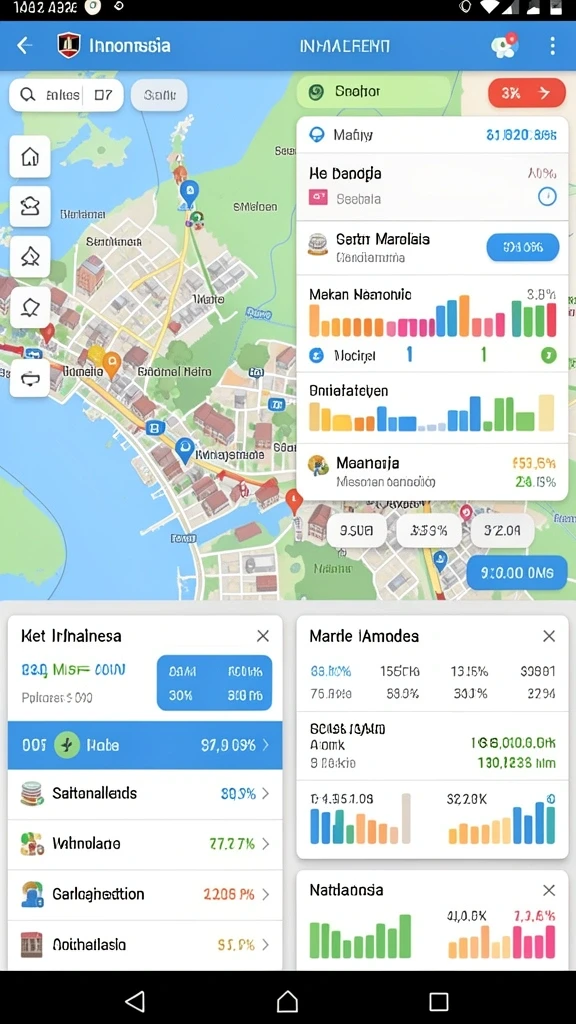
Task: Close the Ket Irinalnesa card
Action: pyautogui.click(x=263, y=636)
